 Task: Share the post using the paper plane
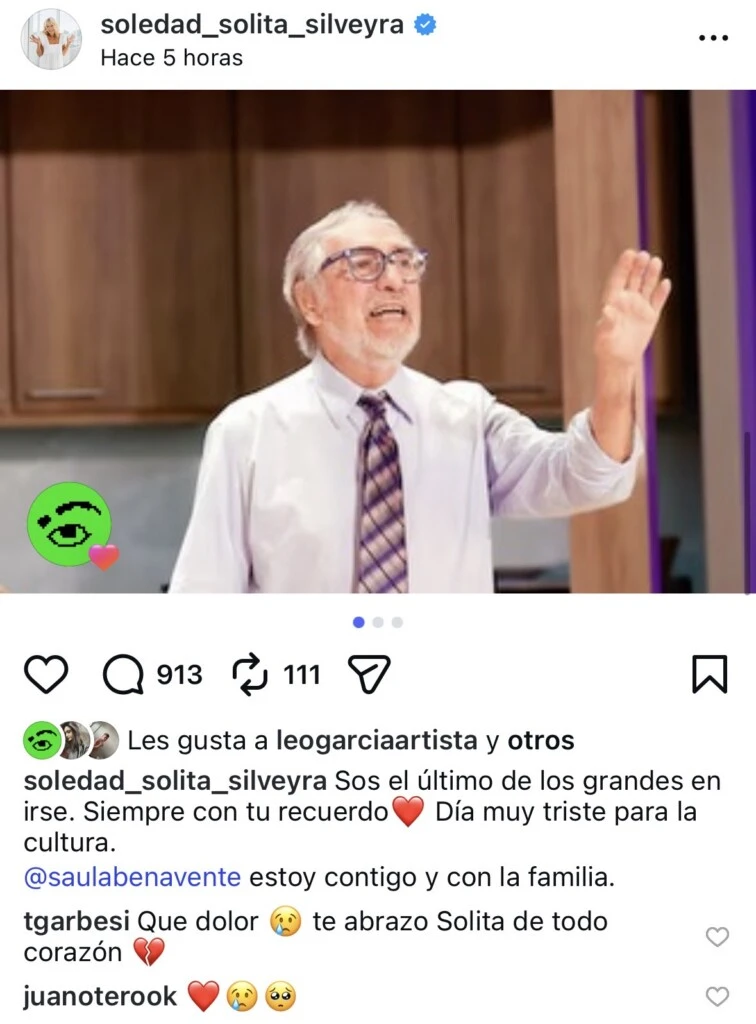(367, 675)
